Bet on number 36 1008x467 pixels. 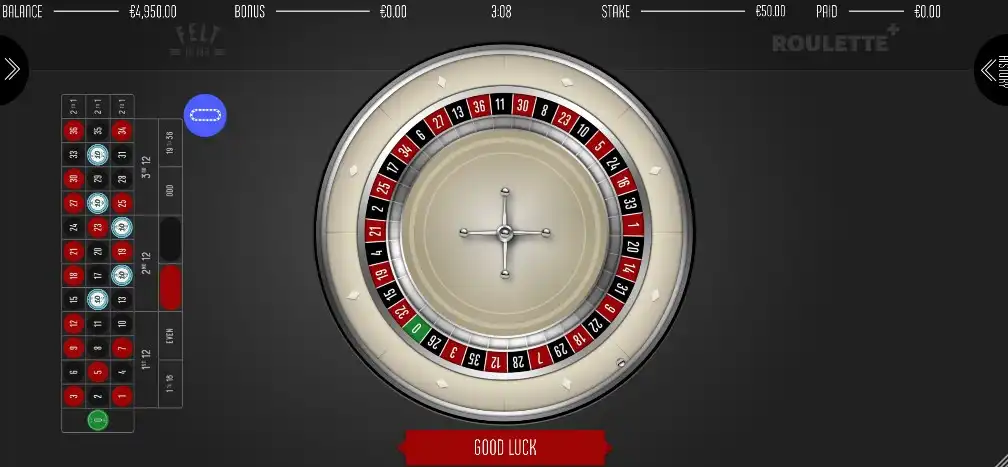(x=73, y=130)
